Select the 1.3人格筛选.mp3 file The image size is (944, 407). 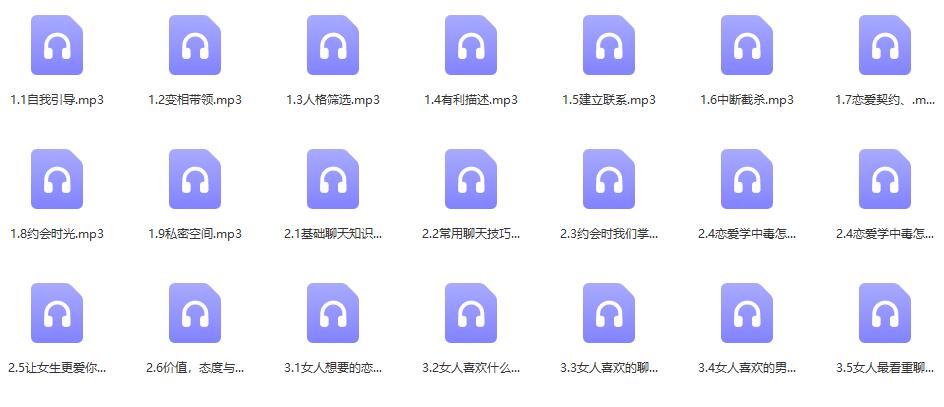(x=333, y=46)
